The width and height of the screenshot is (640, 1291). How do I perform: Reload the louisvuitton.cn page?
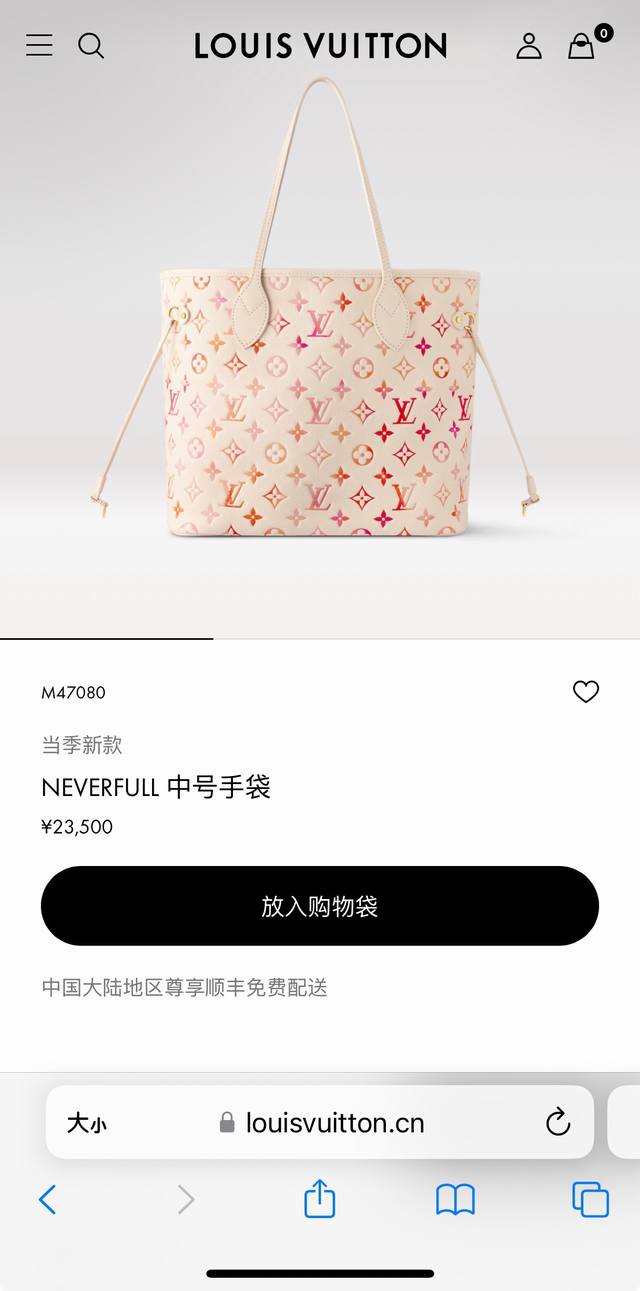558,1122
